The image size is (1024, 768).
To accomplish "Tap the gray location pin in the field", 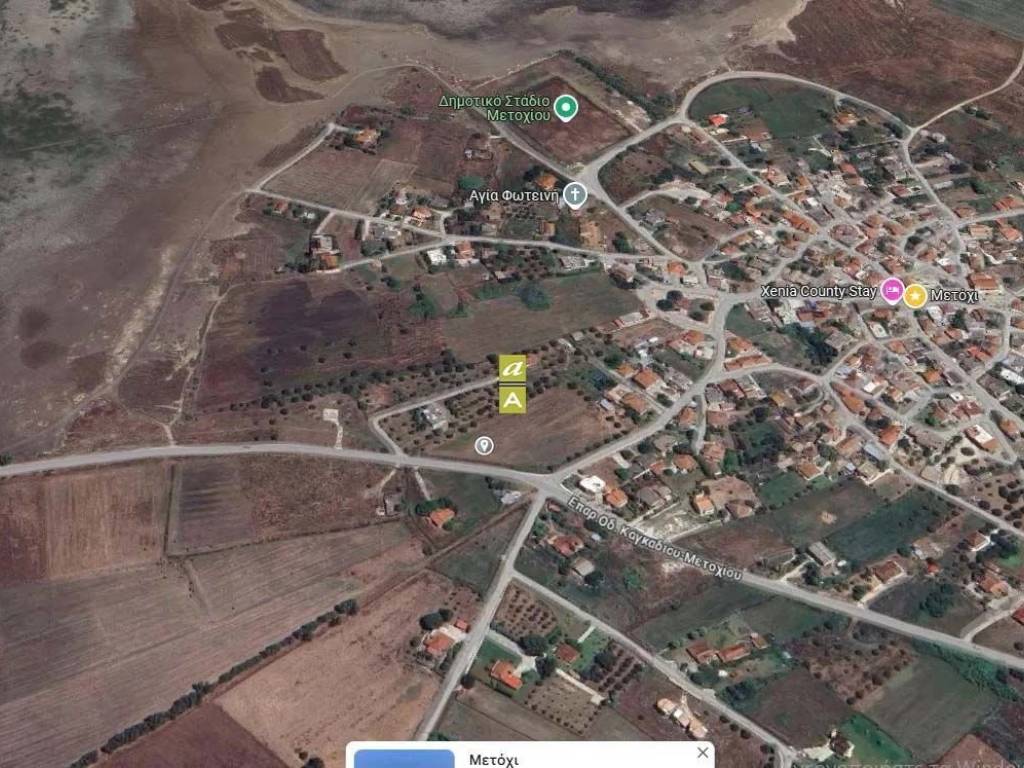I will click(x=484, y=445).
